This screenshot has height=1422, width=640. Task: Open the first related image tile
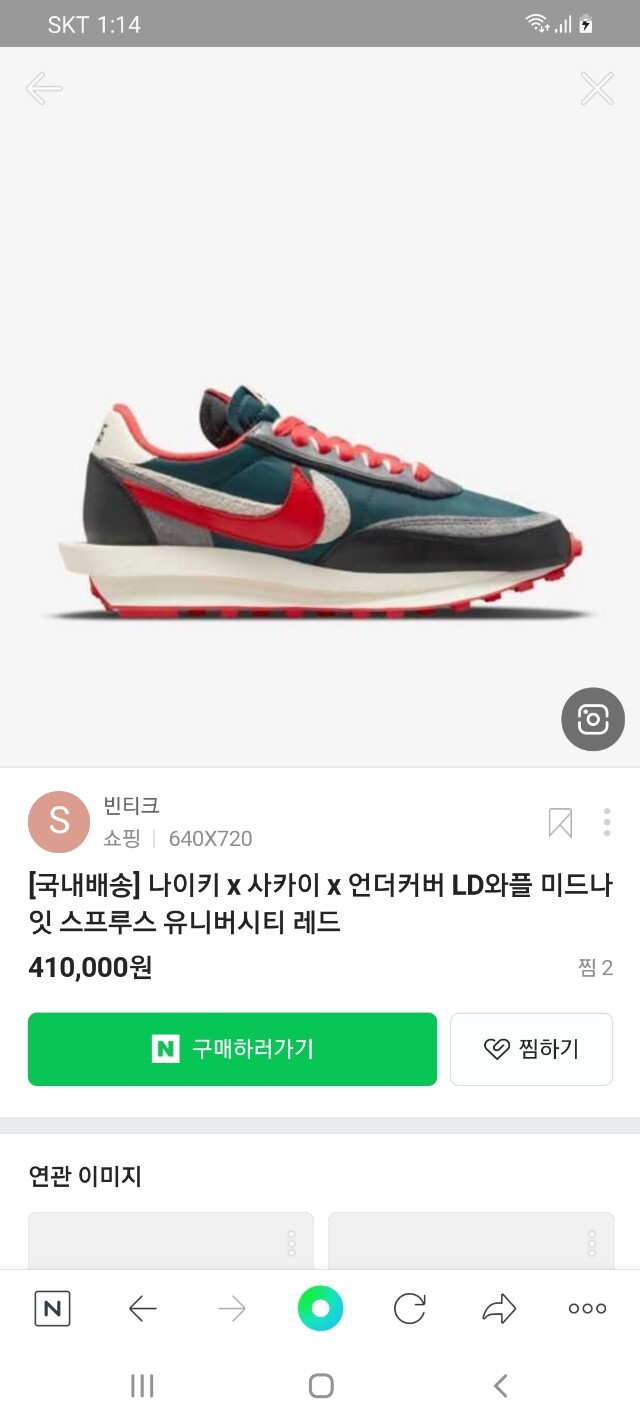(171, 1241)
